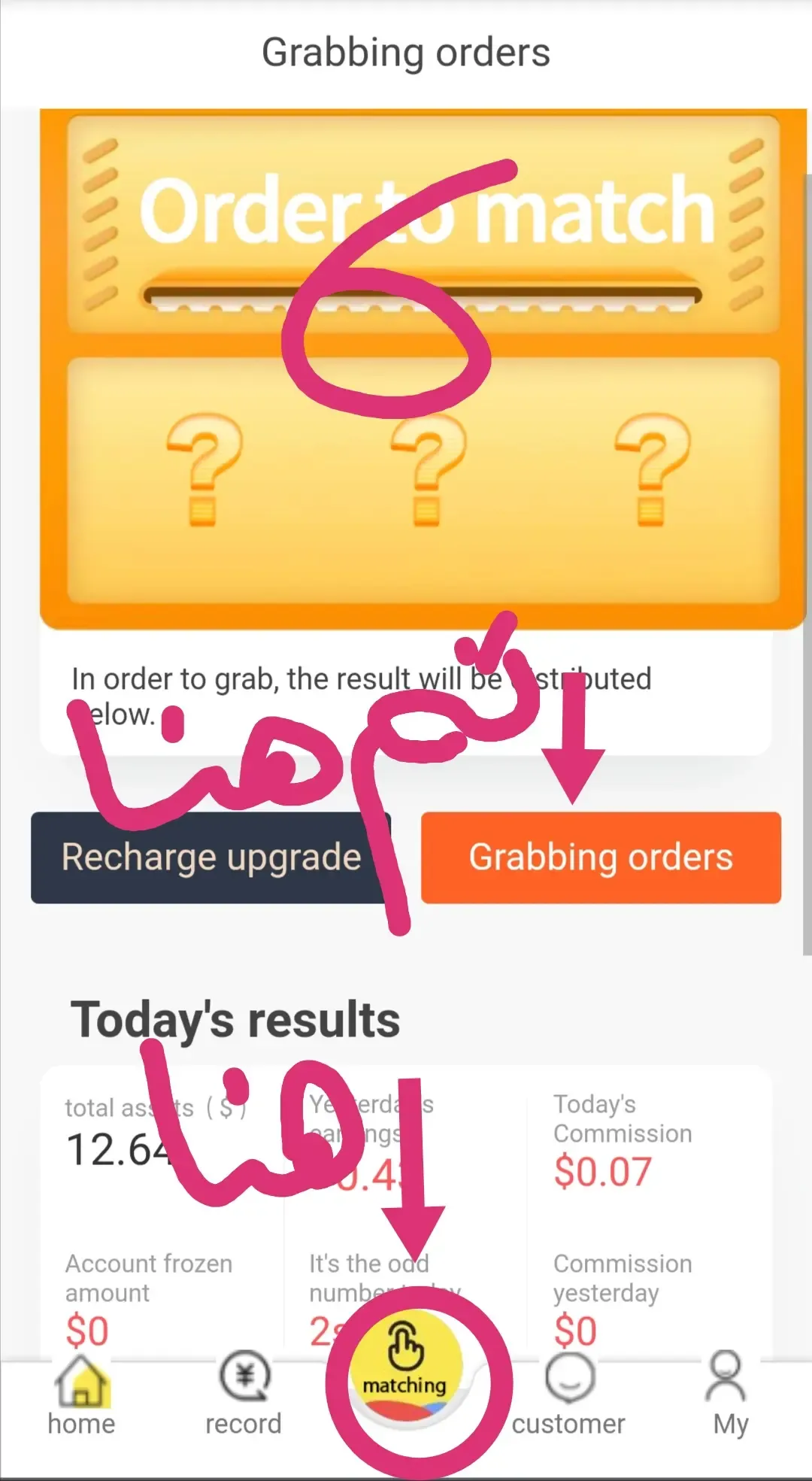Image resolution: width=812 pixels, height=1481 pixels.
Task: Tap the orange Grabbing orders button
Action: (601, 857)
